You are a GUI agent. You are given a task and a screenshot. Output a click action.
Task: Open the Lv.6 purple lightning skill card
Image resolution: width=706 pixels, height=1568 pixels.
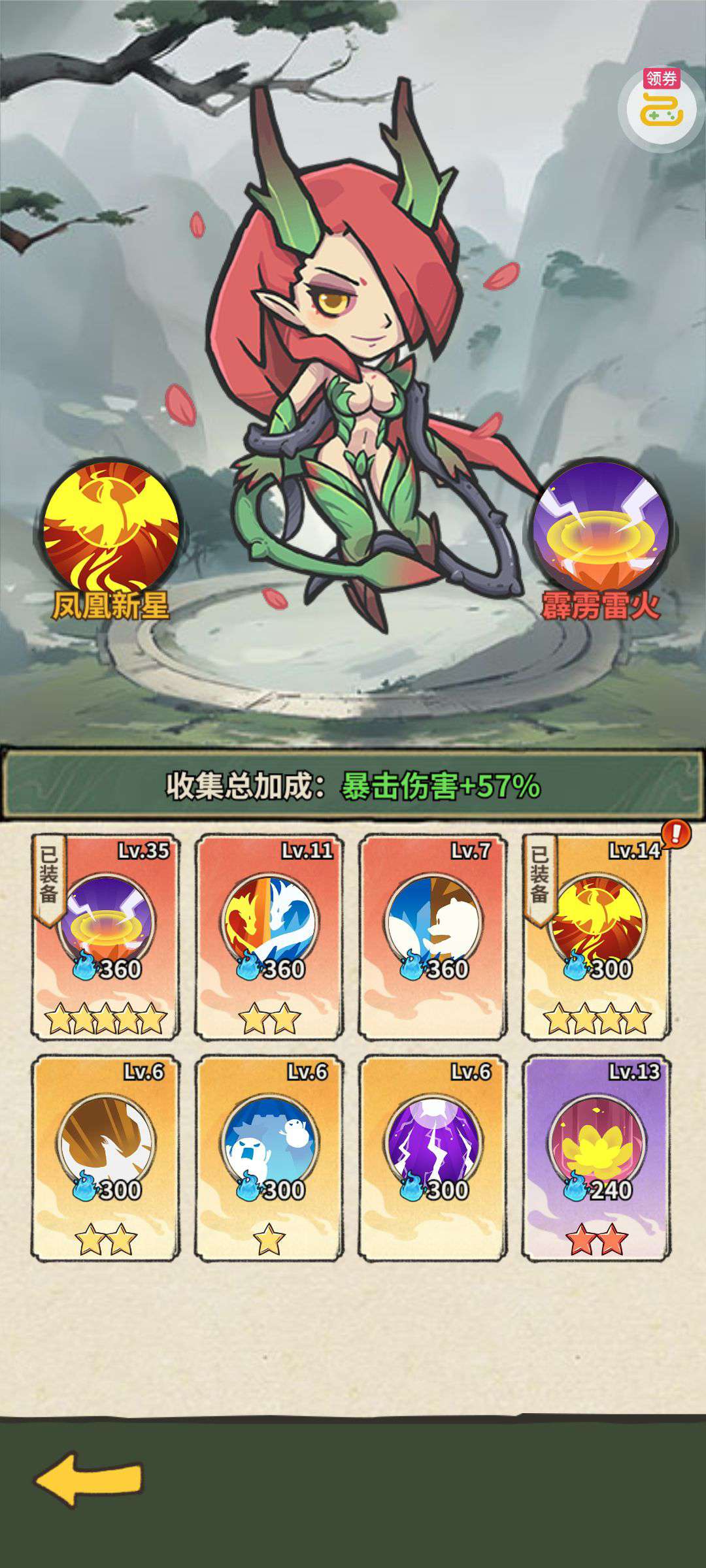pyautogui.click(x=433, y=1156)
